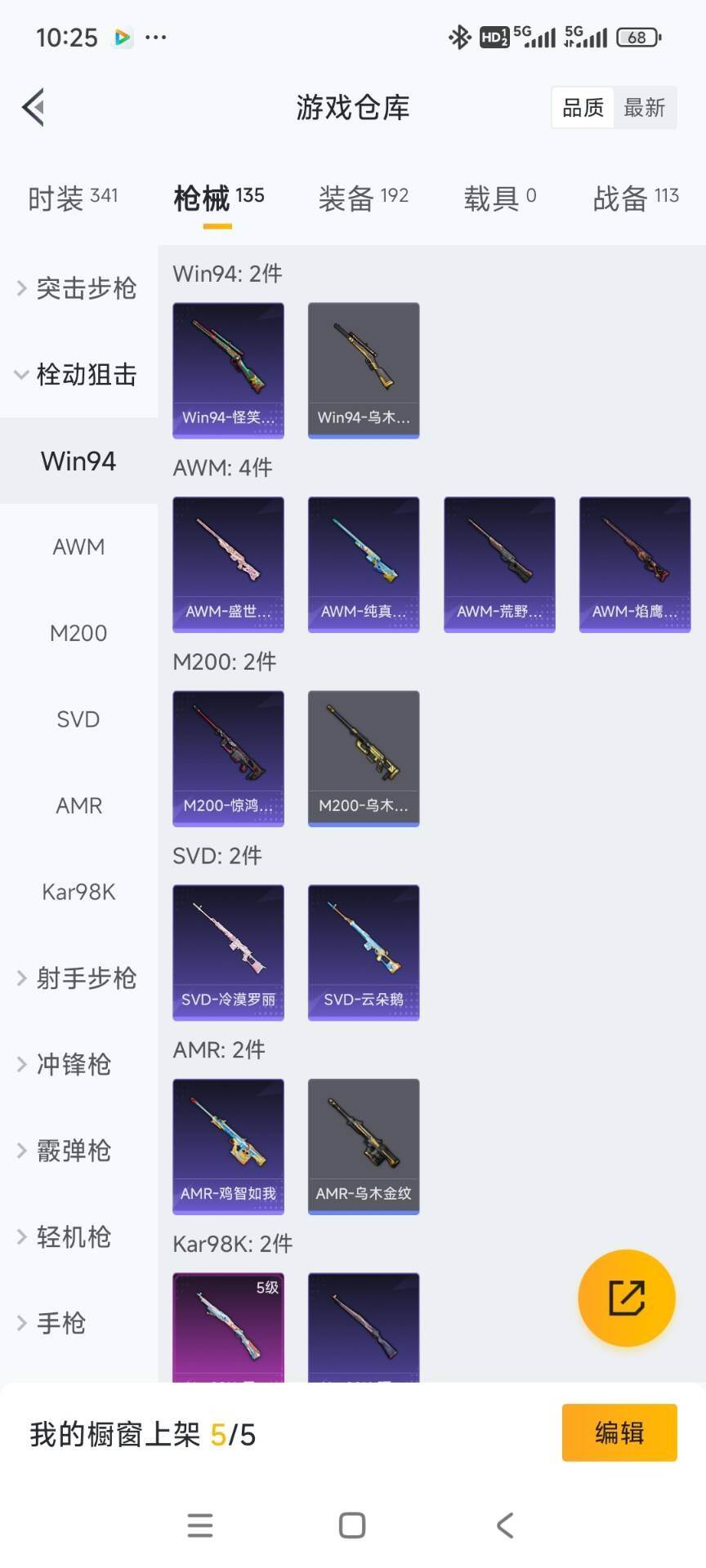The width and height of the screenshot is (706, 1568).
Task: Switch sorting to 最新
Action: [x=646, y=107]
